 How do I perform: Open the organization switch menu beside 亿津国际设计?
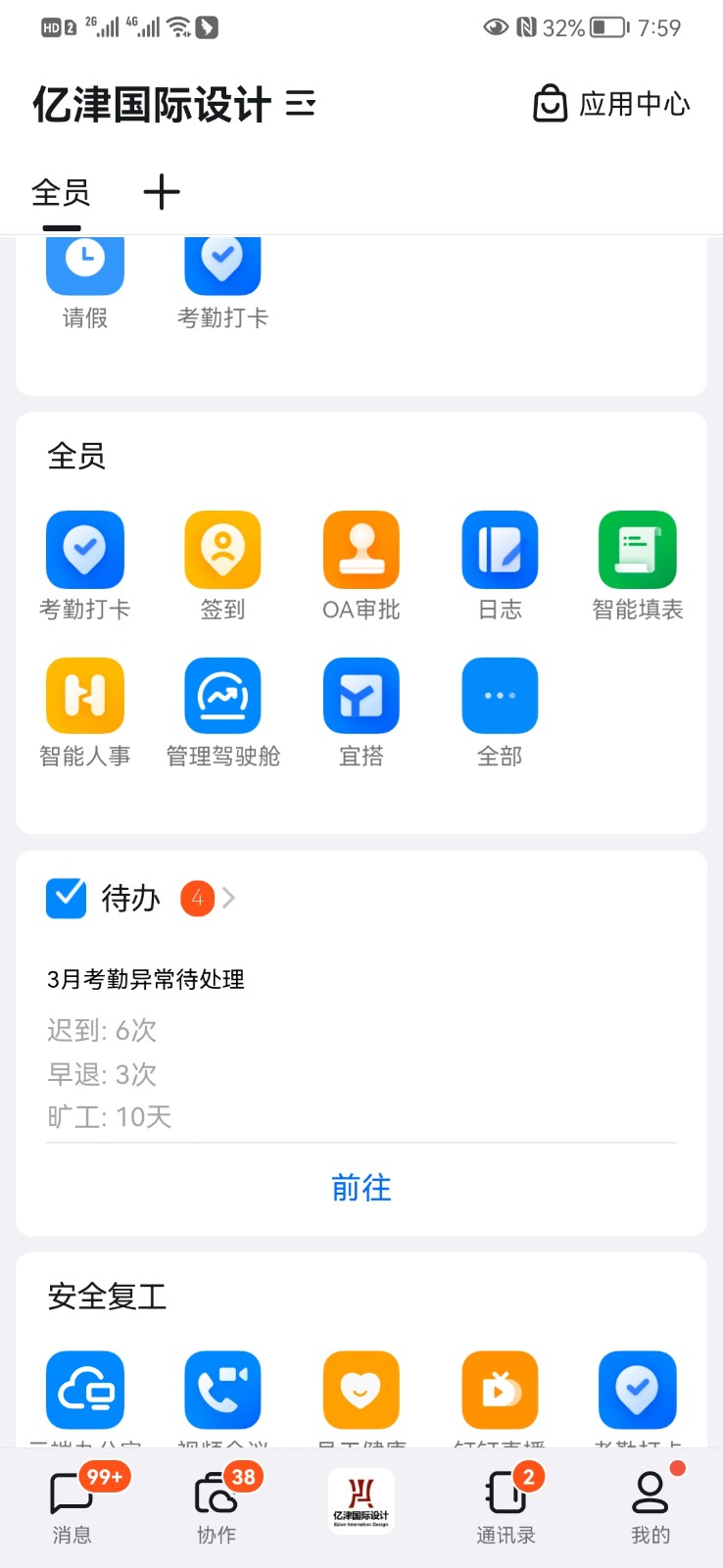click(x=301, y=104)
